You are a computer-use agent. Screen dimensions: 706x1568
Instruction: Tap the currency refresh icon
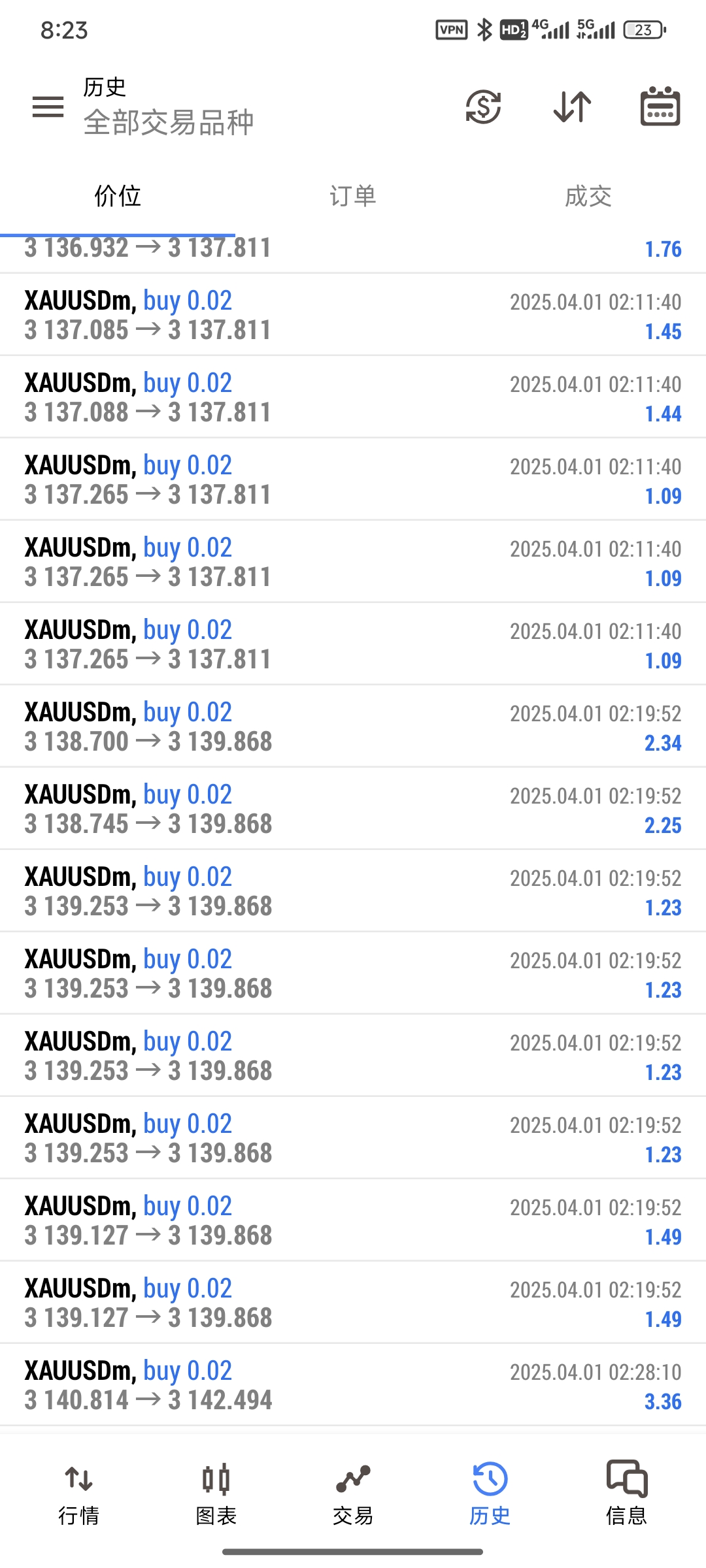tap(483, 106)
